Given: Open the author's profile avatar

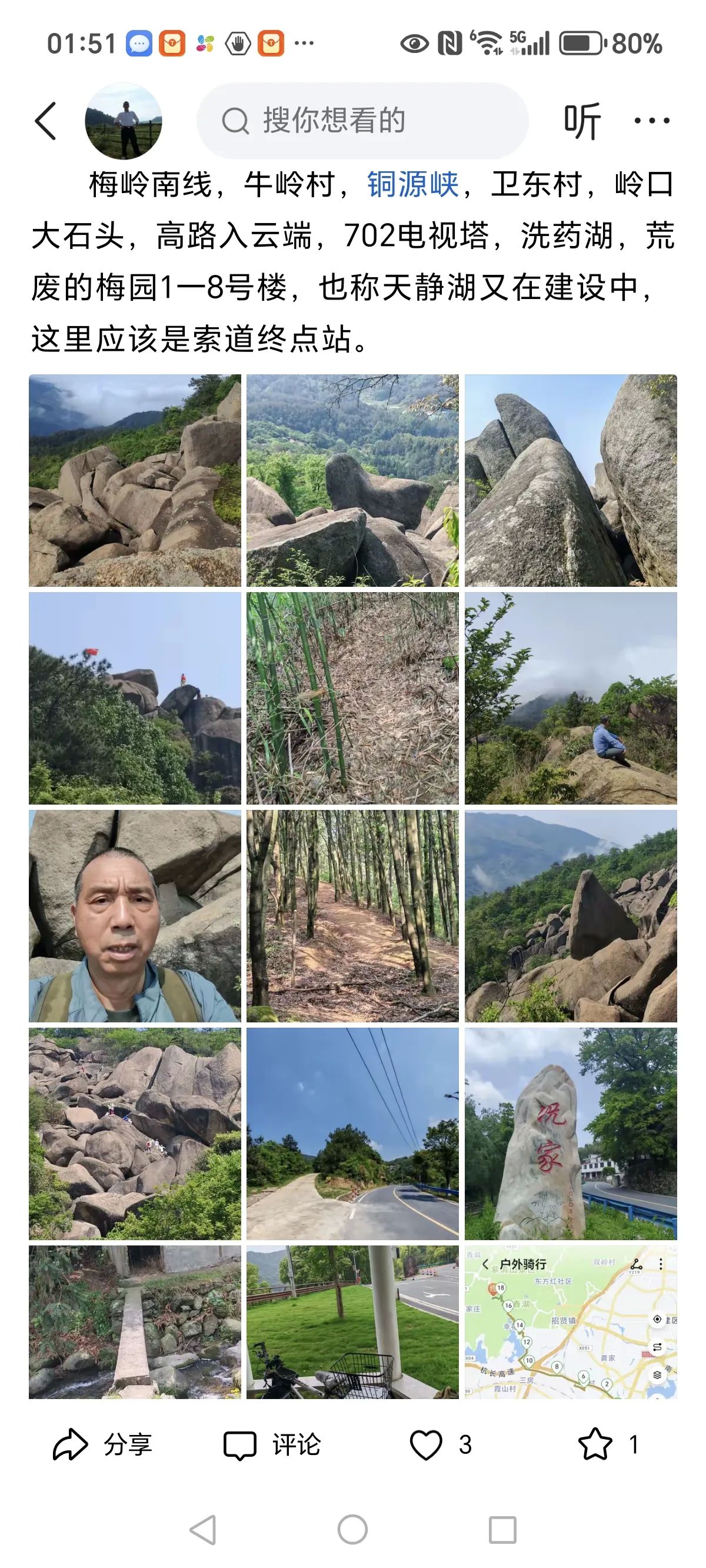Looking at the screenshot, I should [123, 121].
